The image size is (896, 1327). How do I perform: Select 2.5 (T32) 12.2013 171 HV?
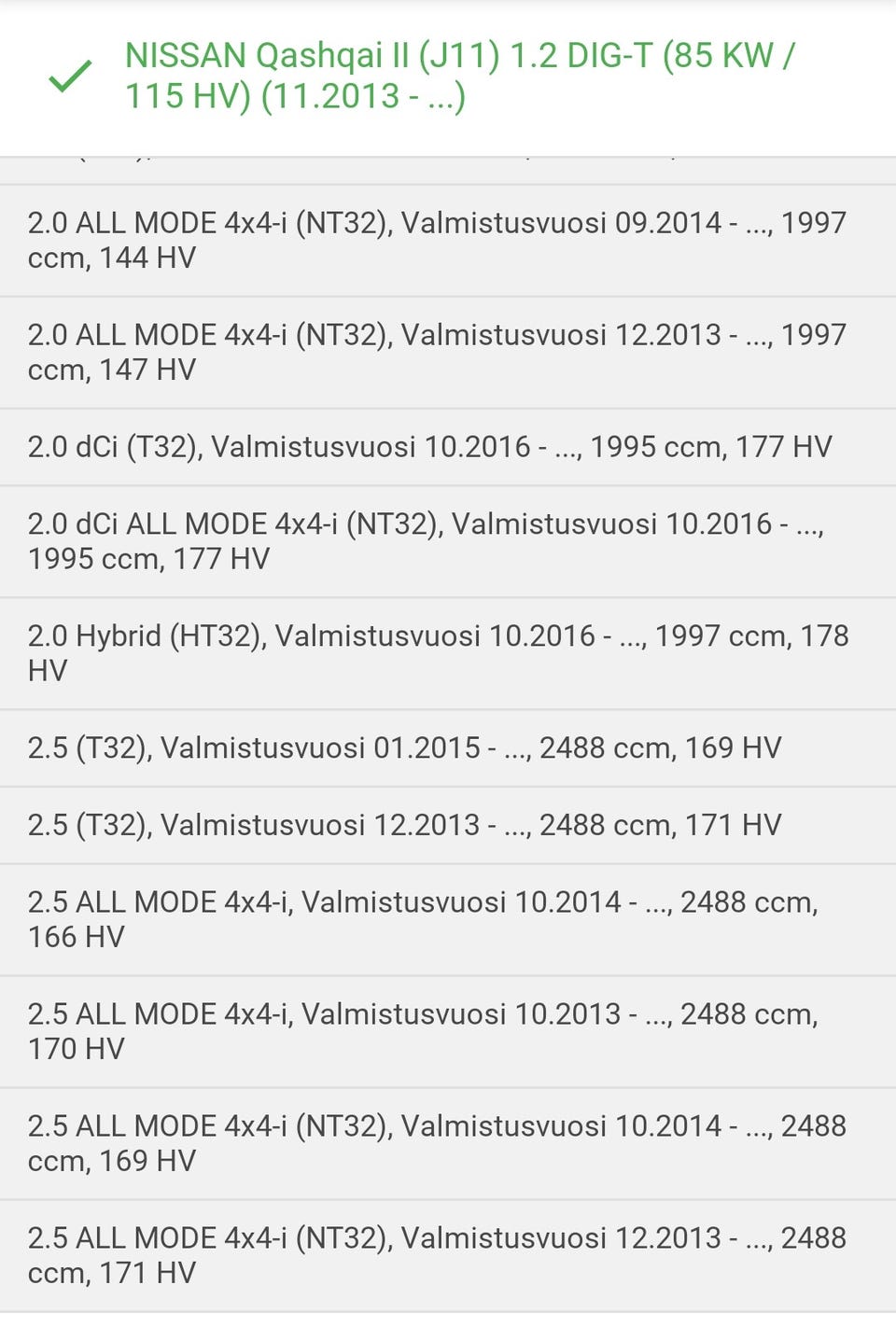coord(404,825)
